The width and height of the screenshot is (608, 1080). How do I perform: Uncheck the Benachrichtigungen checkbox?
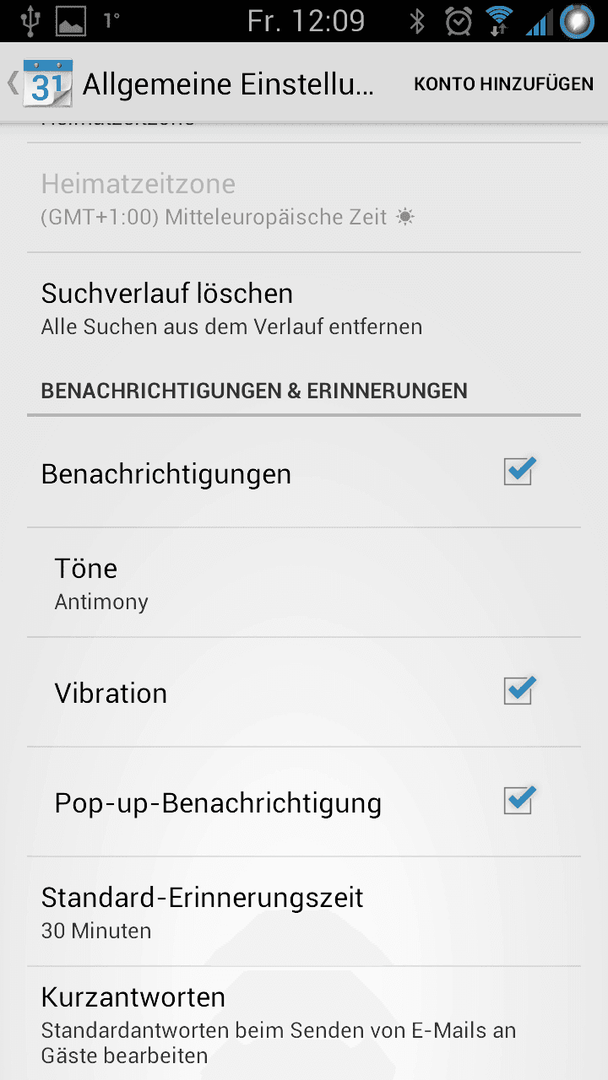click(519, 472)
